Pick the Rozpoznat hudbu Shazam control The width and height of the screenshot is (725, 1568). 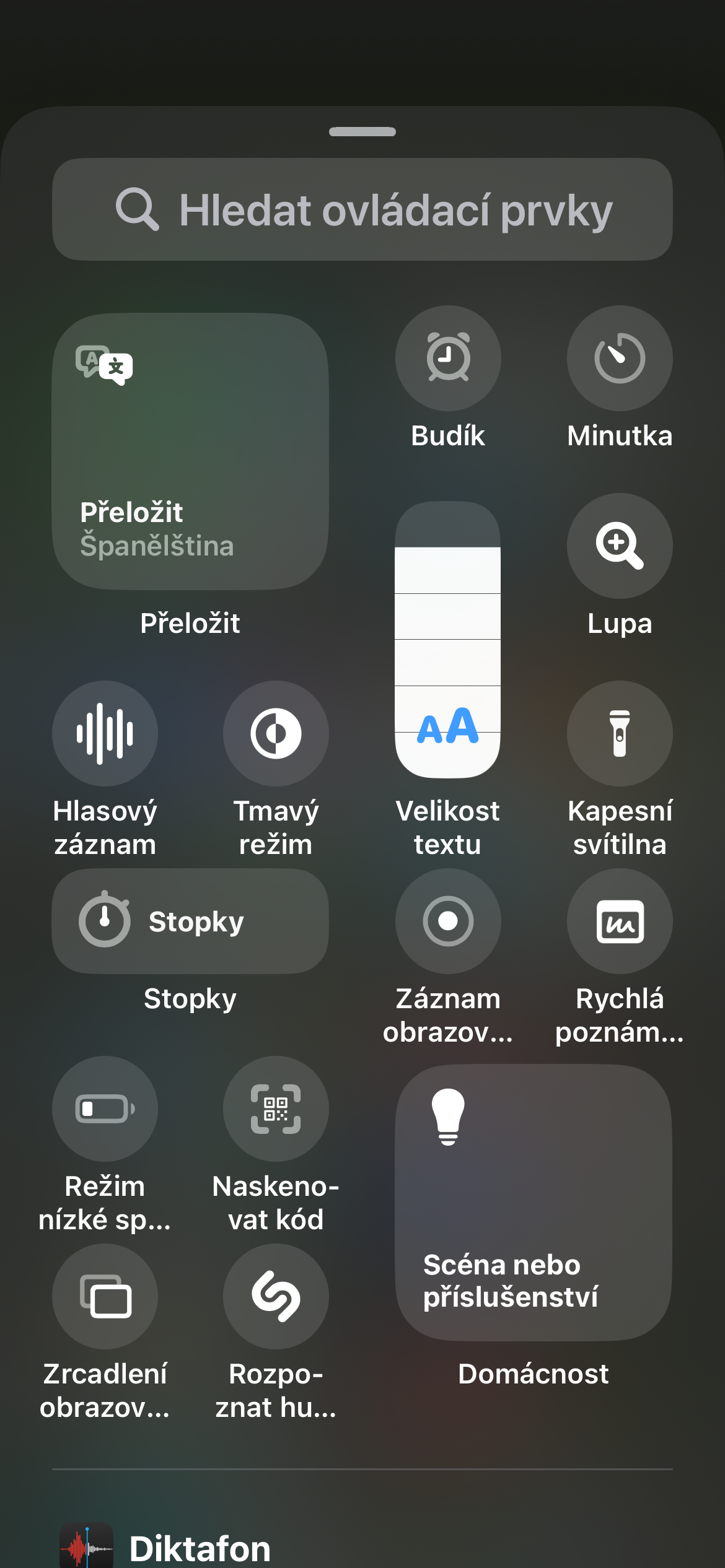click(276, 1296)
